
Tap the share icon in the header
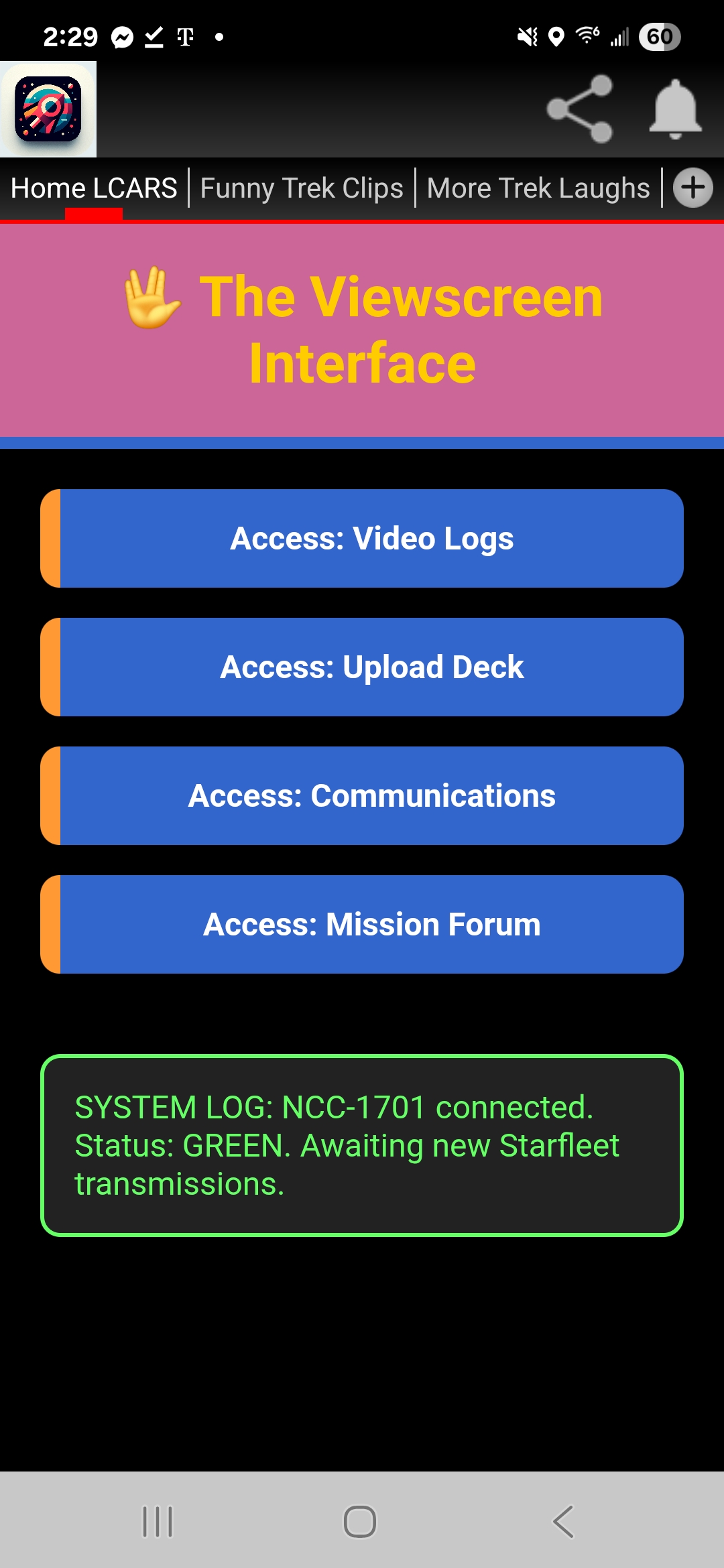pos(580,109)
